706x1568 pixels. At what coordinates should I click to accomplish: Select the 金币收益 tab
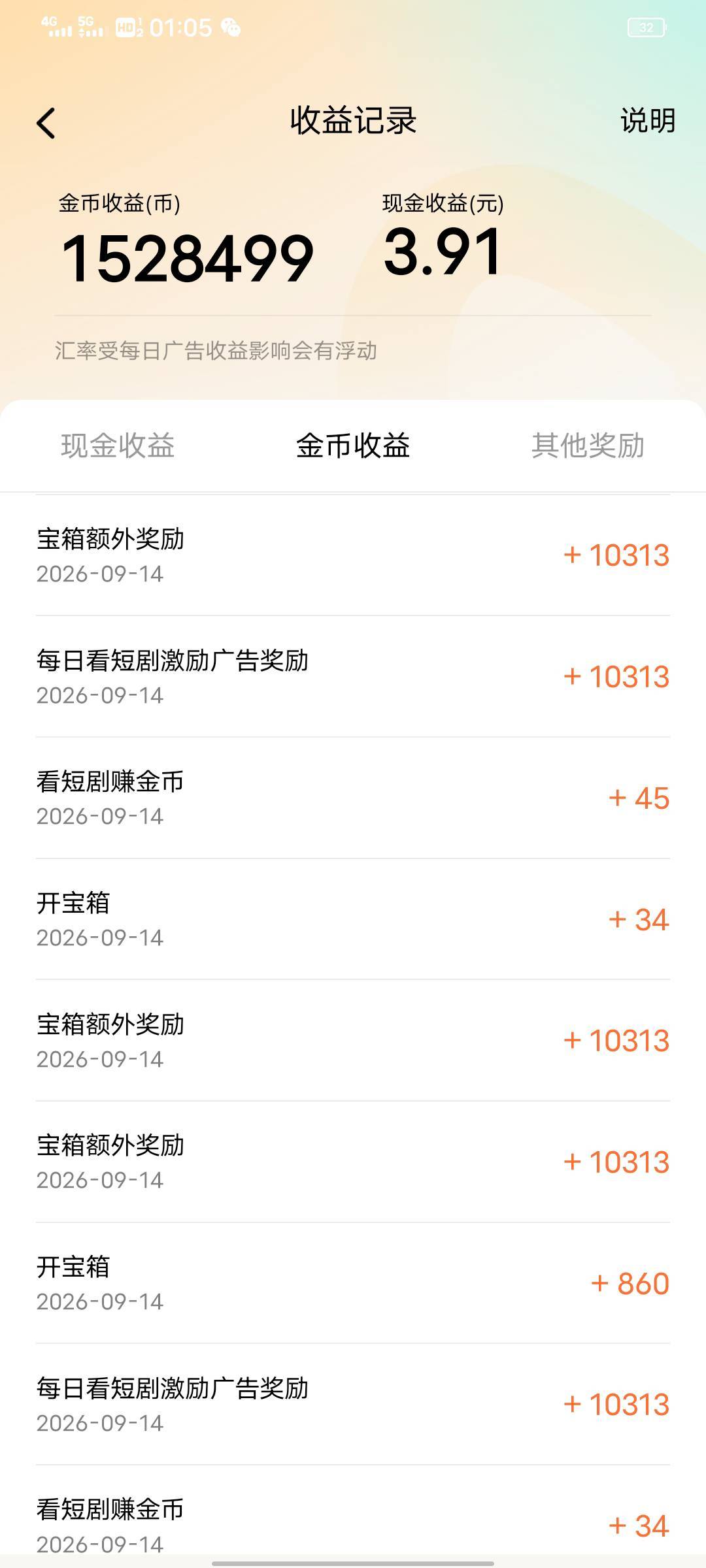[x=353, y=446]
